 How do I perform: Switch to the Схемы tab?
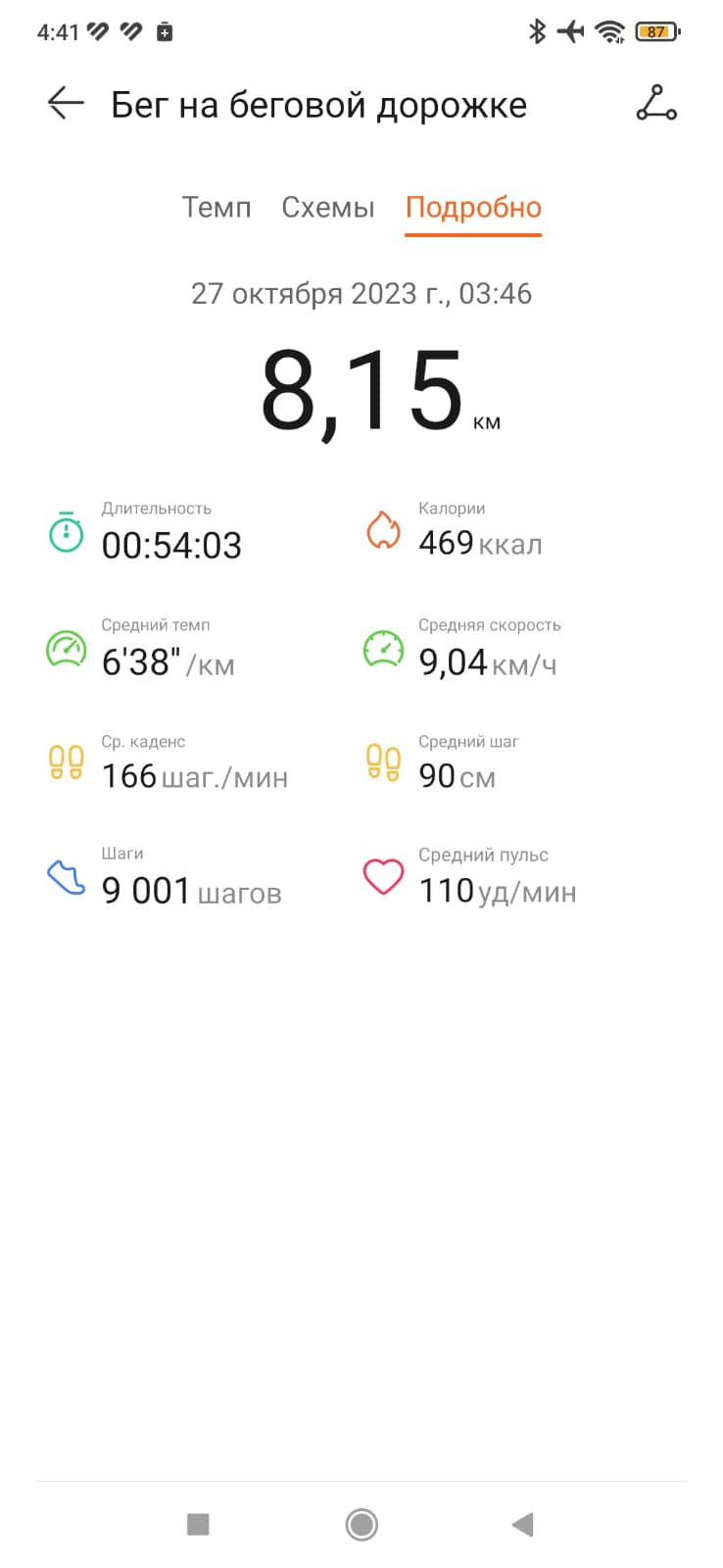click(328, 208)
